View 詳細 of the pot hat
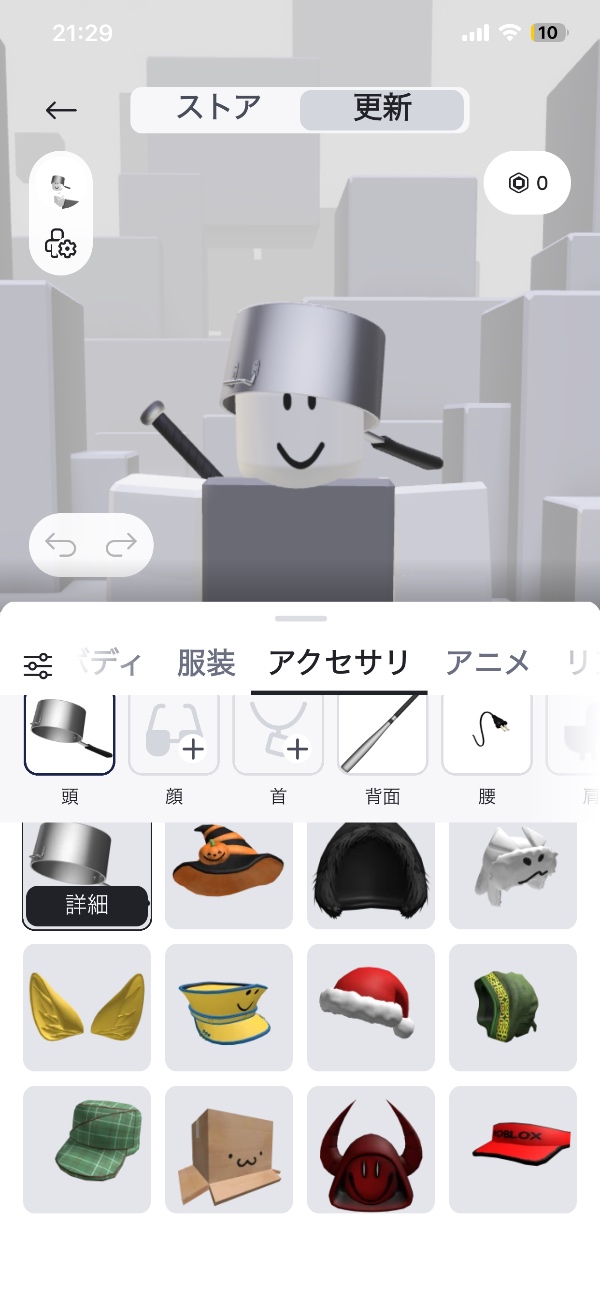Screen dimensions: 600x1298 pyautogui.click(x=86, y=904)
